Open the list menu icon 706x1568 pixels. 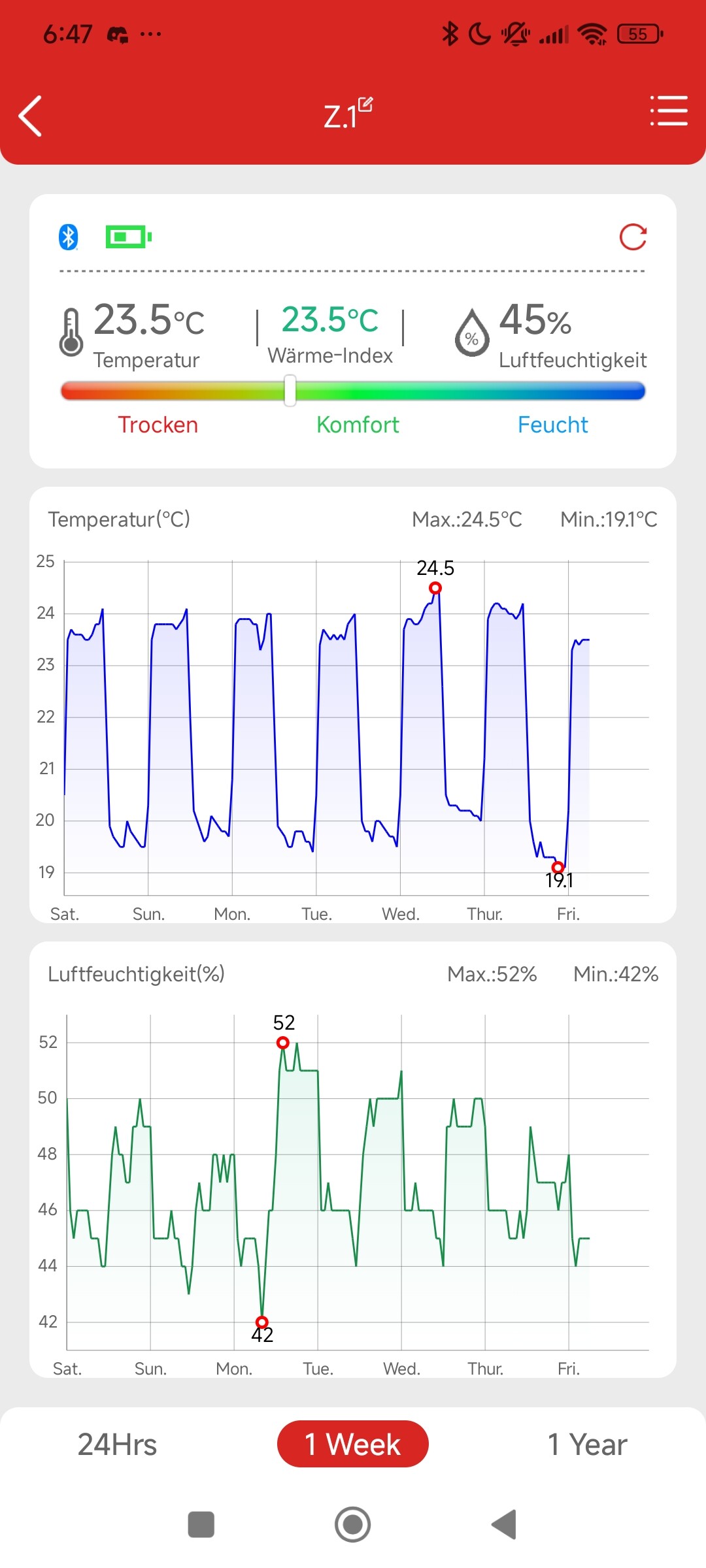pos(669,110)
